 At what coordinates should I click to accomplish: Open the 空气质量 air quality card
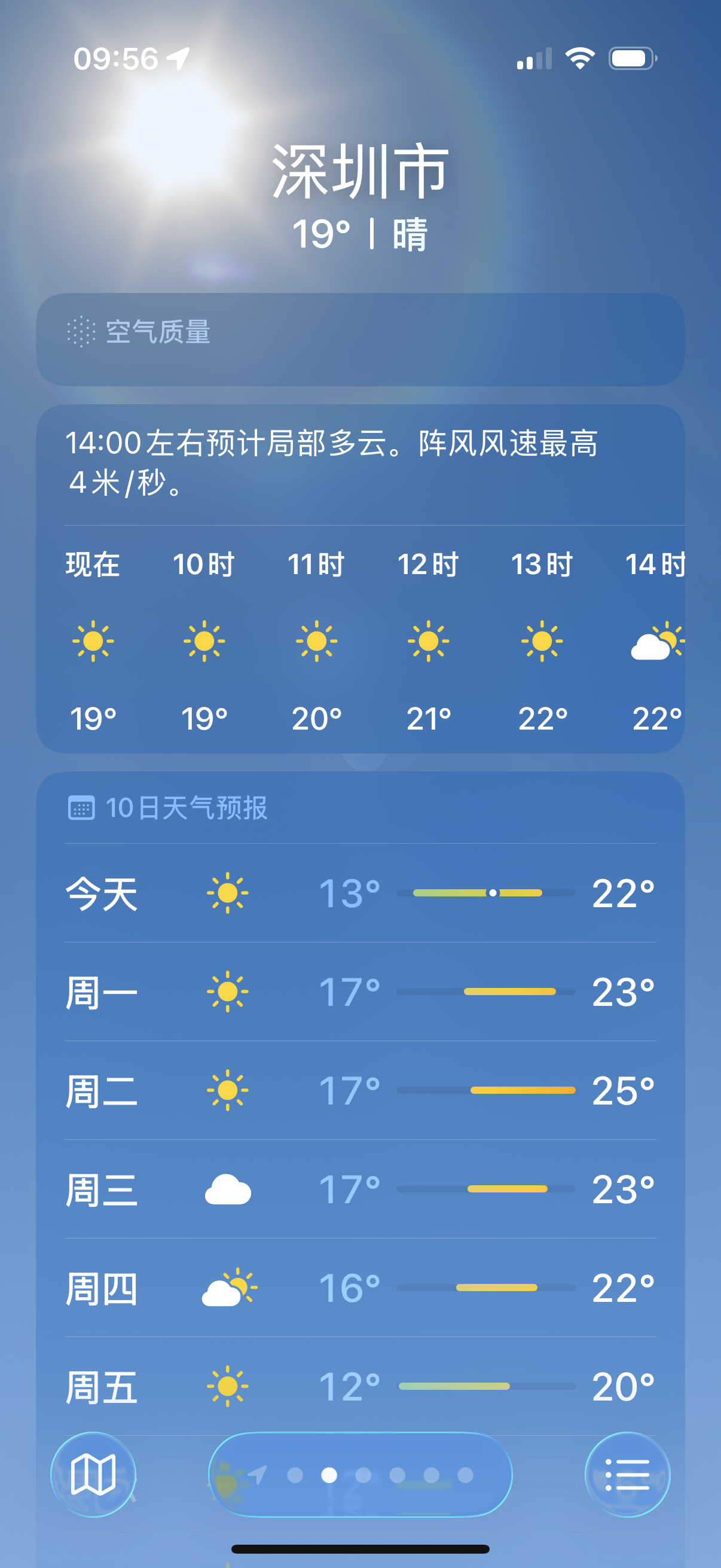(360, 339)
